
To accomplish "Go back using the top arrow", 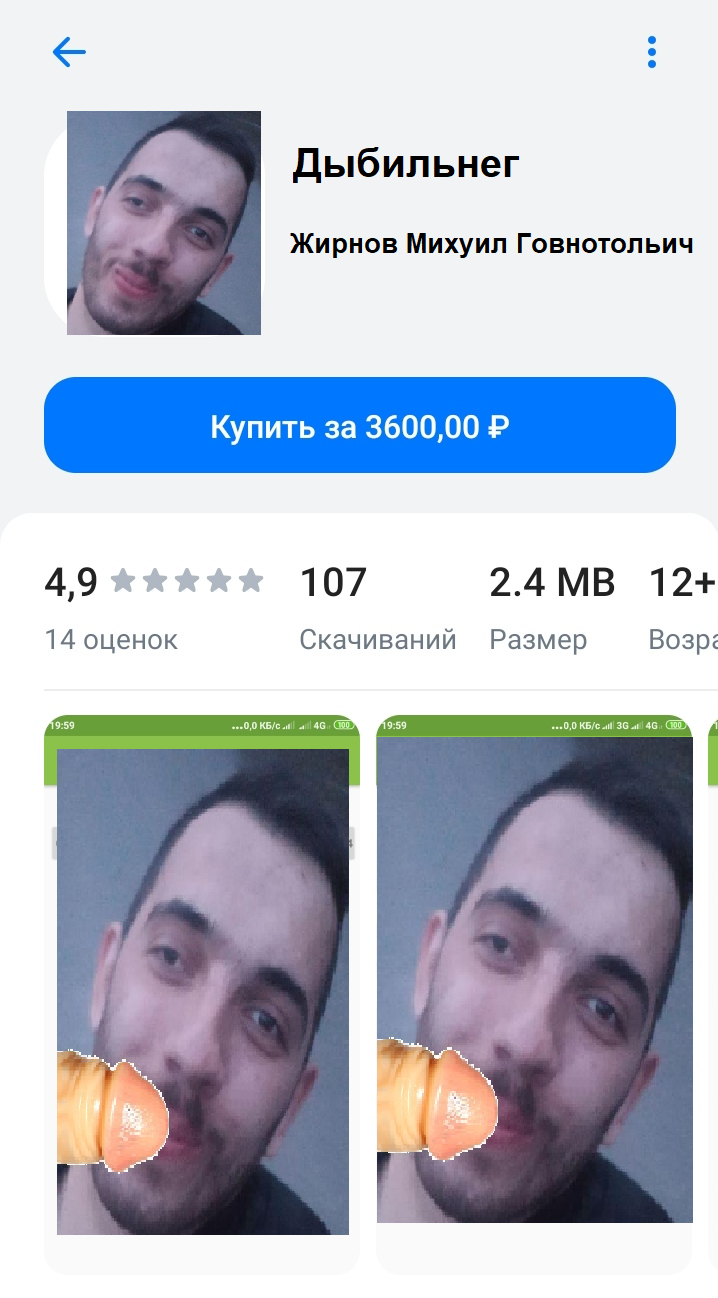I will (69, 52).
